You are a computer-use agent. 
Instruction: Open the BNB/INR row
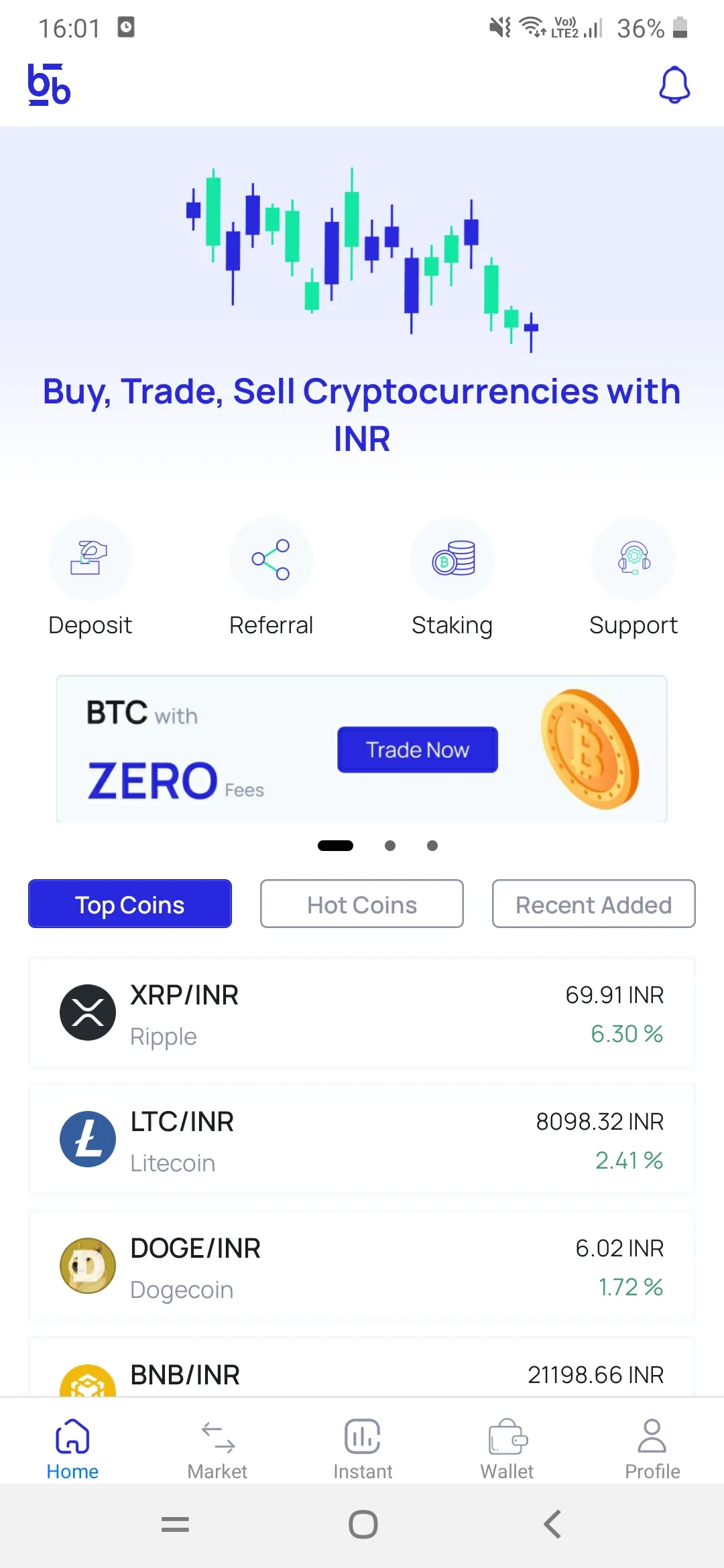pos(362,1375)
